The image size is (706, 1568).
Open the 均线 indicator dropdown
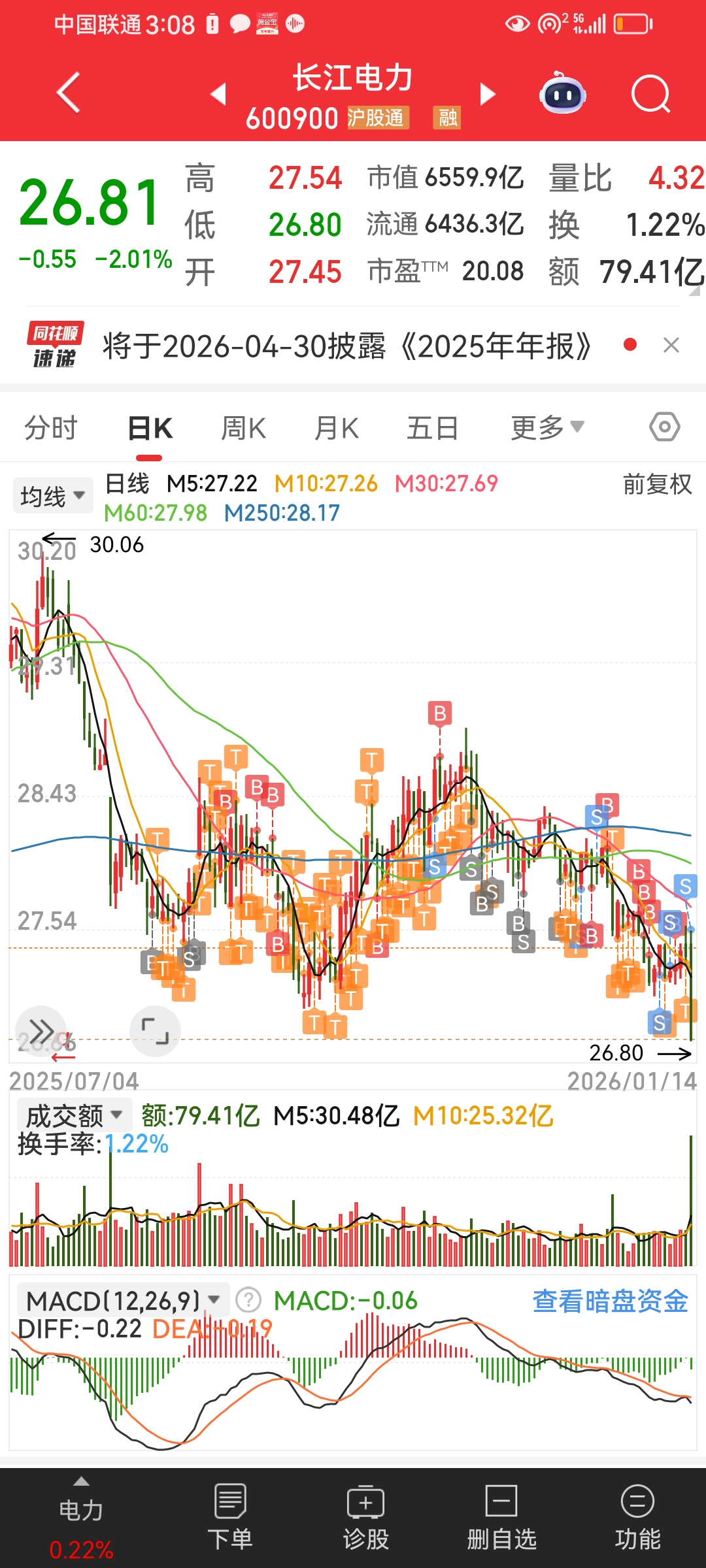tap(52, 497)
